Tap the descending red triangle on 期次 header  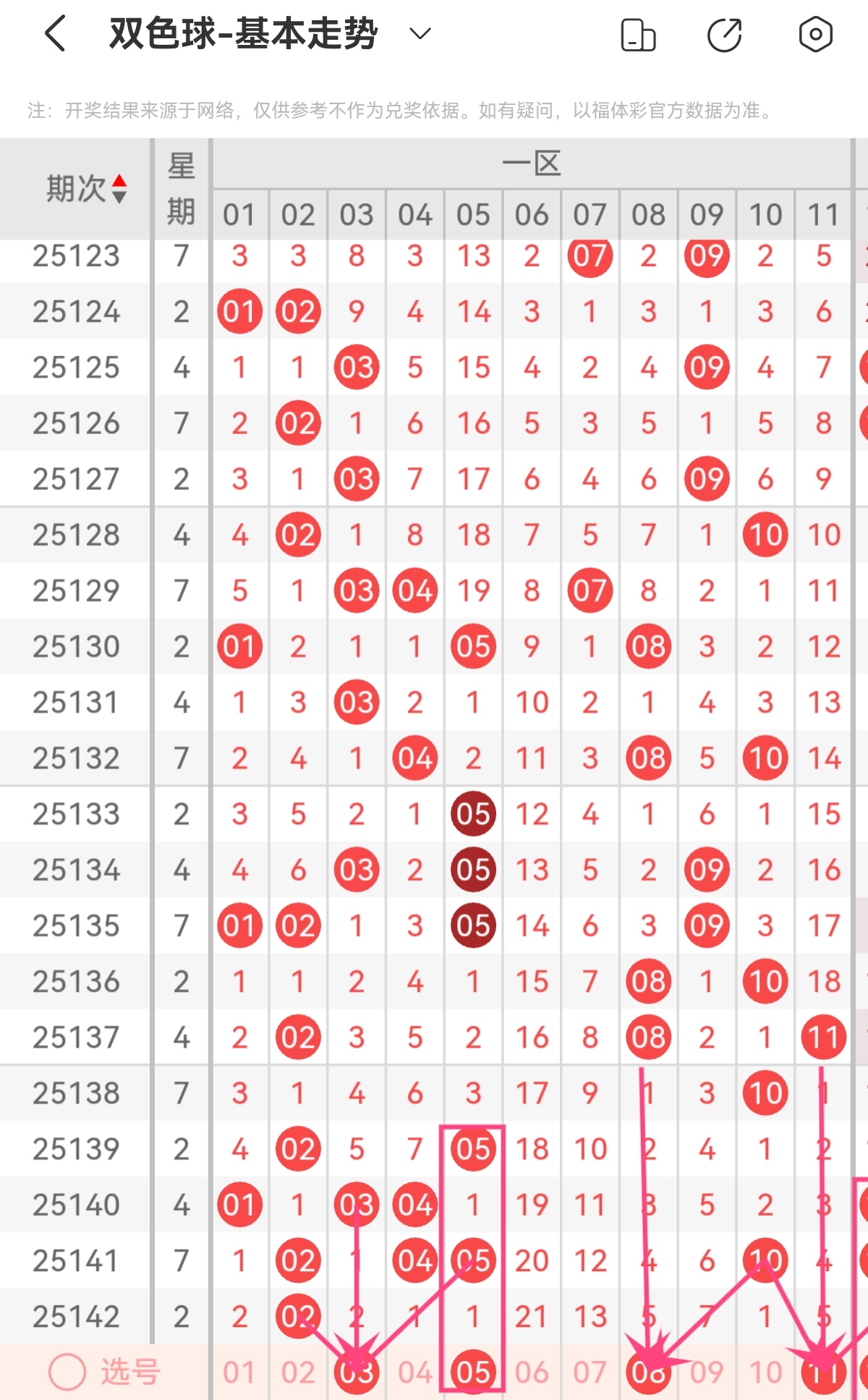click(118, 181)
